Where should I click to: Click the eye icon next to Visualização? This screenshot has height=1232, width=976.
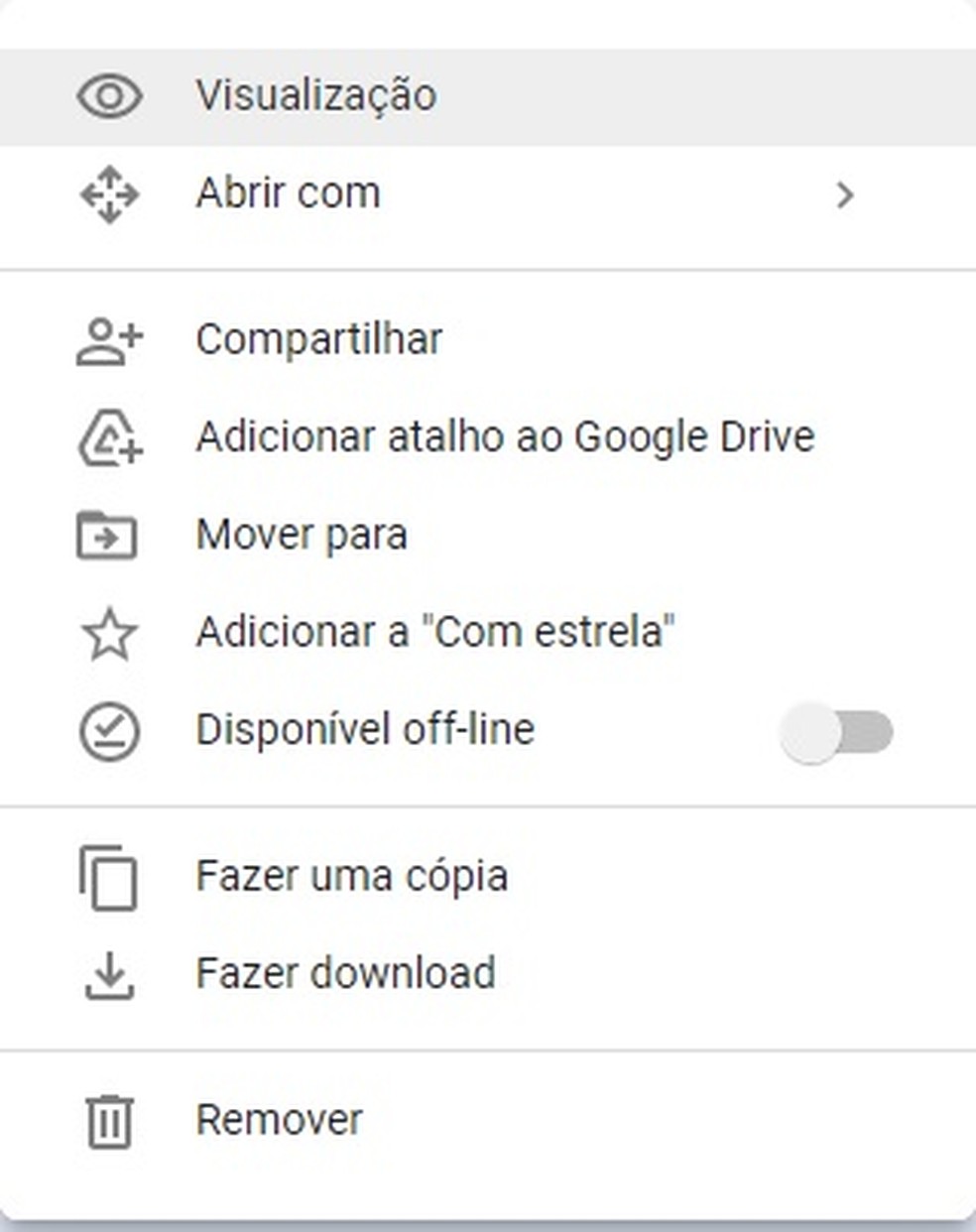(x=109, y=96)
